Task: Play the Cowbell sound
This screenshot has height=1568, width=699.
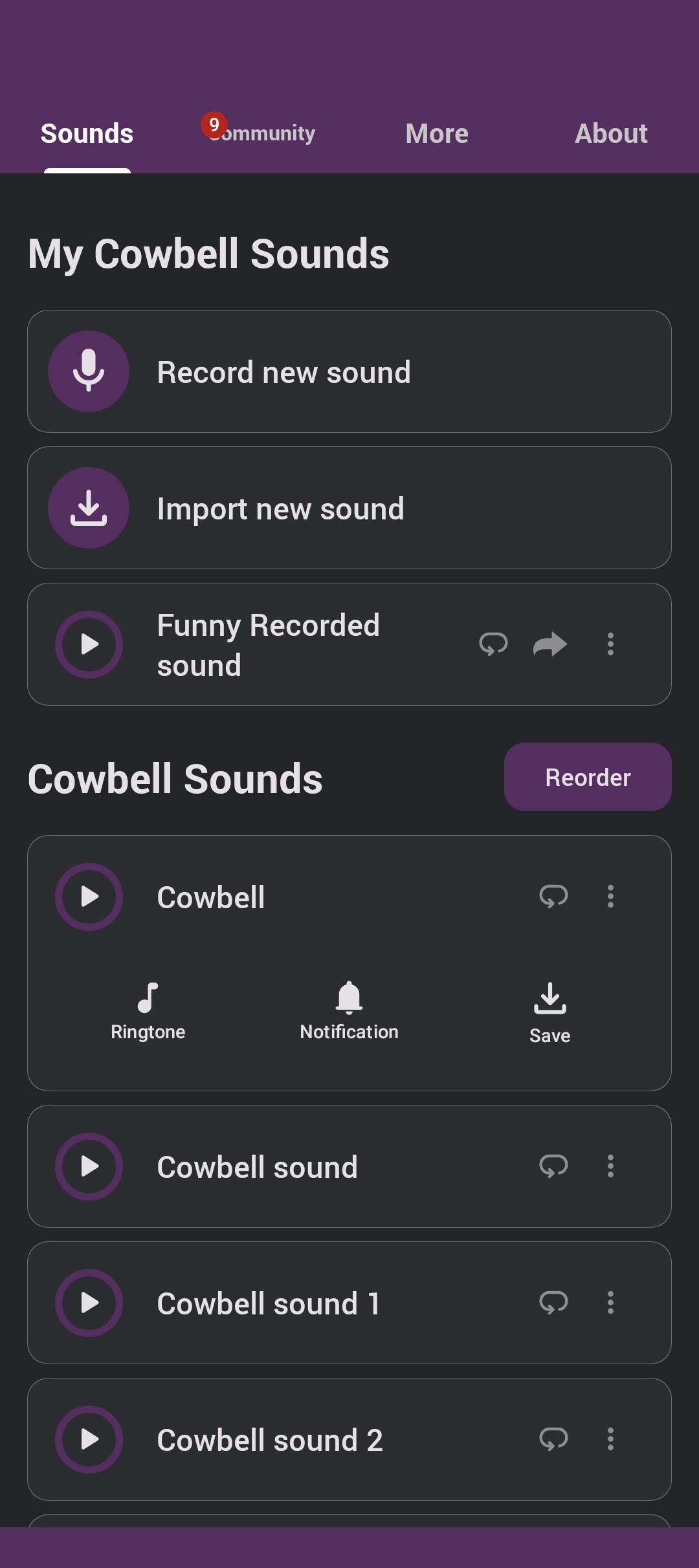Action: [x=89, y=897]
